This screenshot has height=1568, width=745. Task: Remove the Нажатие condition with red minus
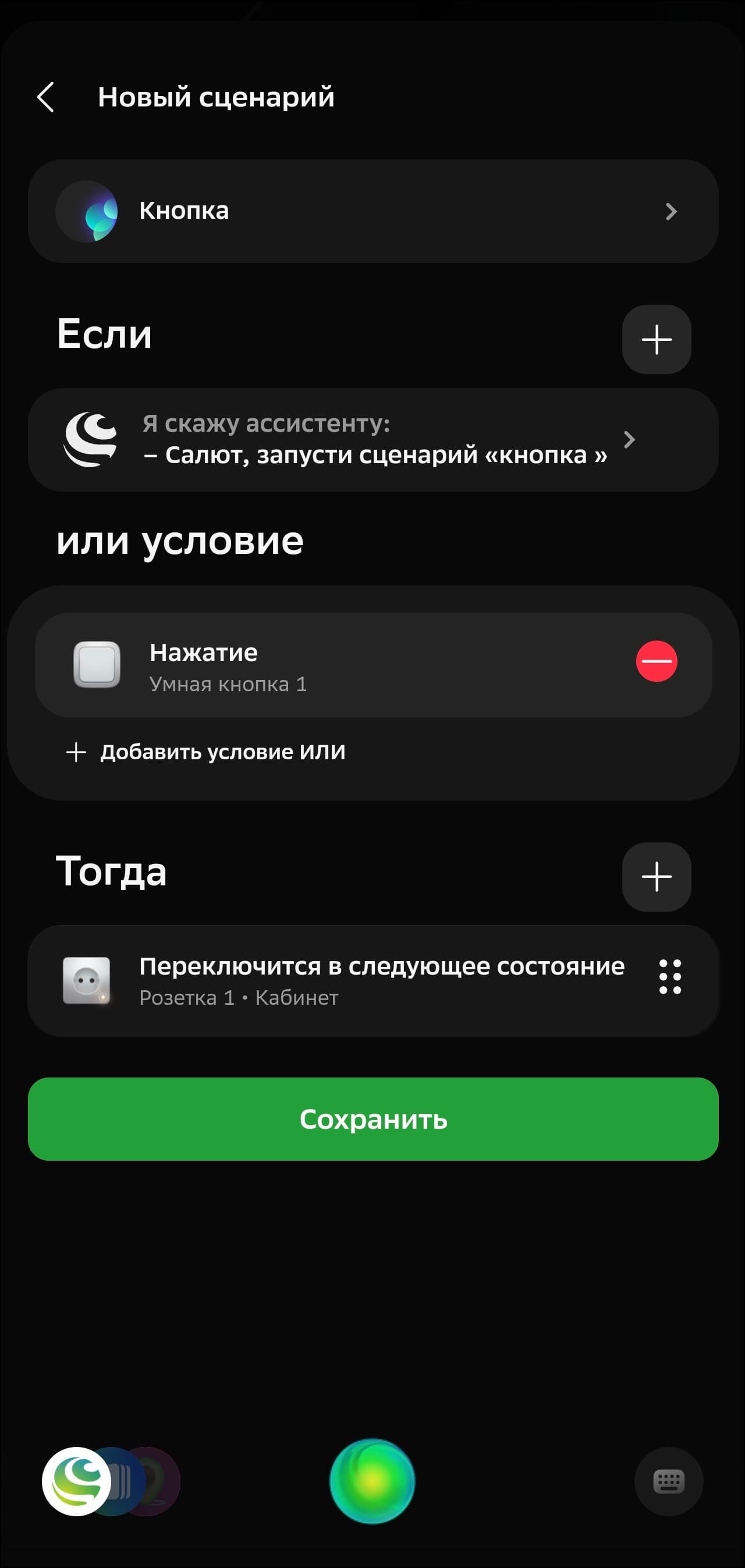point(656,661)
